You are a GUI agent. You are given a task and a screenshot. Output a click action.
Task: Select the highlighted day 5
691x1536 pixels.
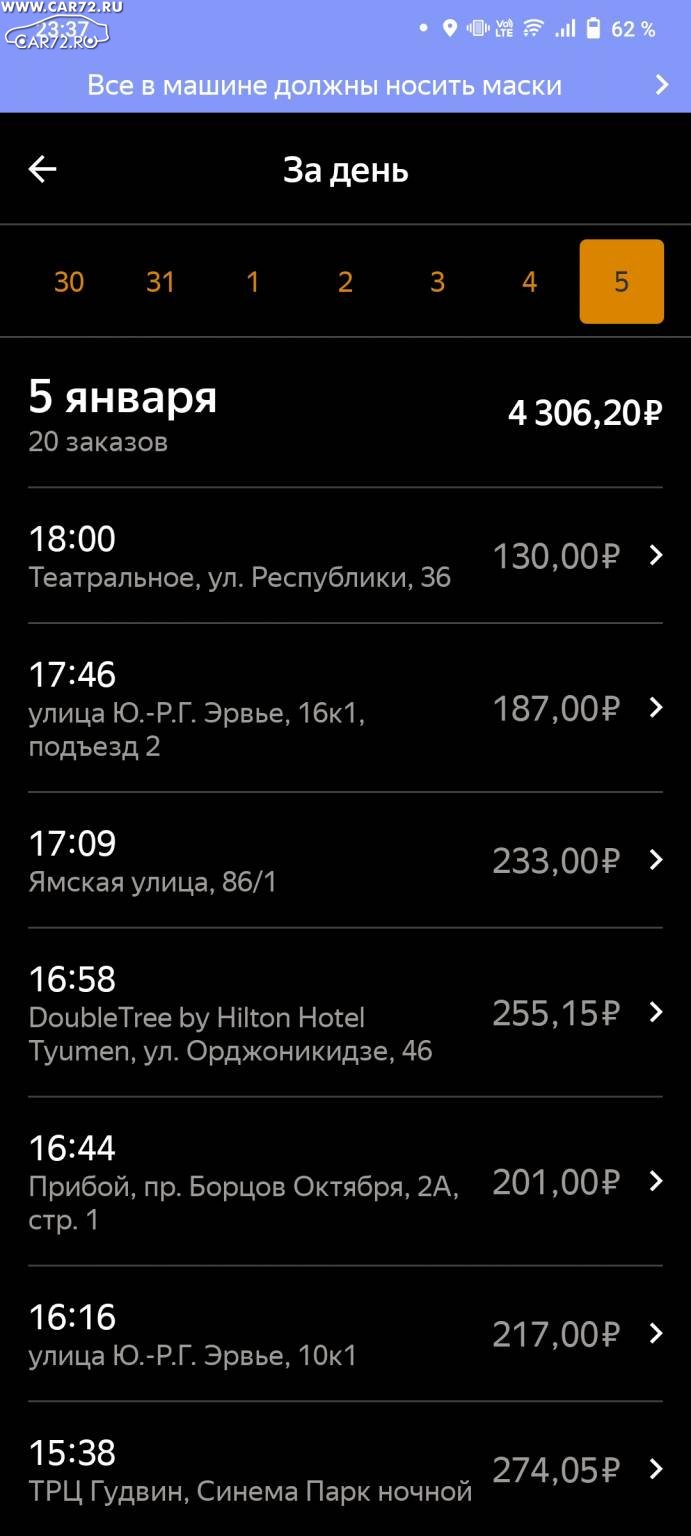(x=621, y=282)
